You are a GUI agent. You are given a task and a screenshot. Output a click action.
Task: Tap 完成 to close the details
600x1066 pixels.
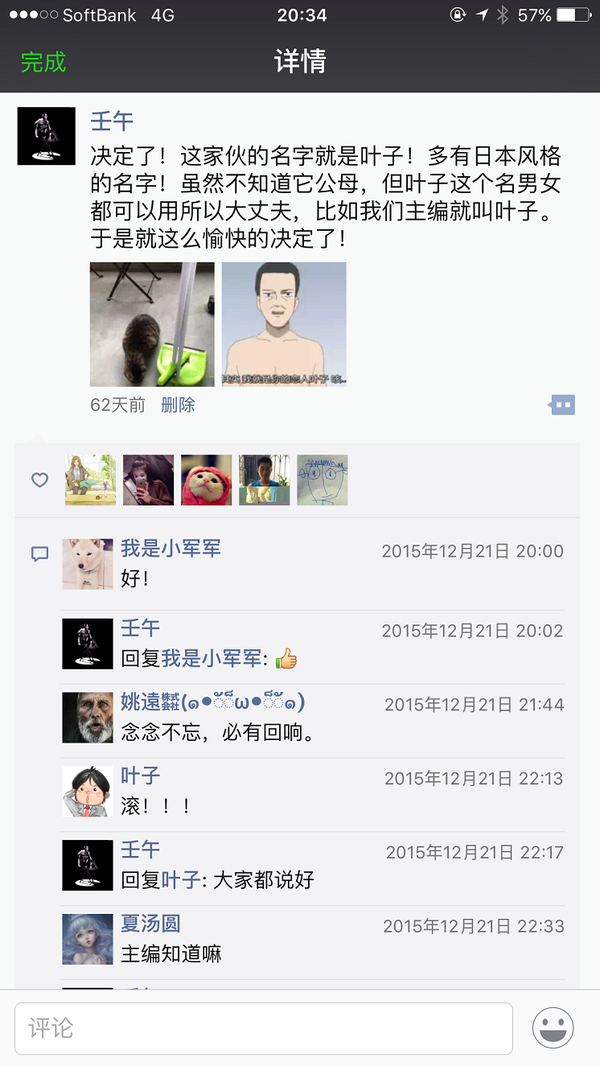coord(43,62)
